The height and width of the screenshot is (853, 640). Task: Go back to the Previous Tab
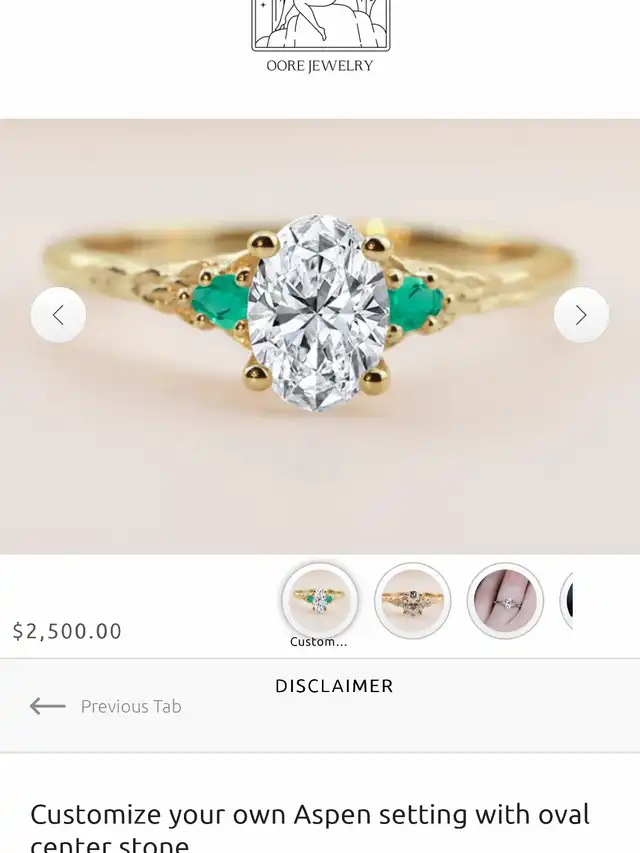[x=105, y=706]
